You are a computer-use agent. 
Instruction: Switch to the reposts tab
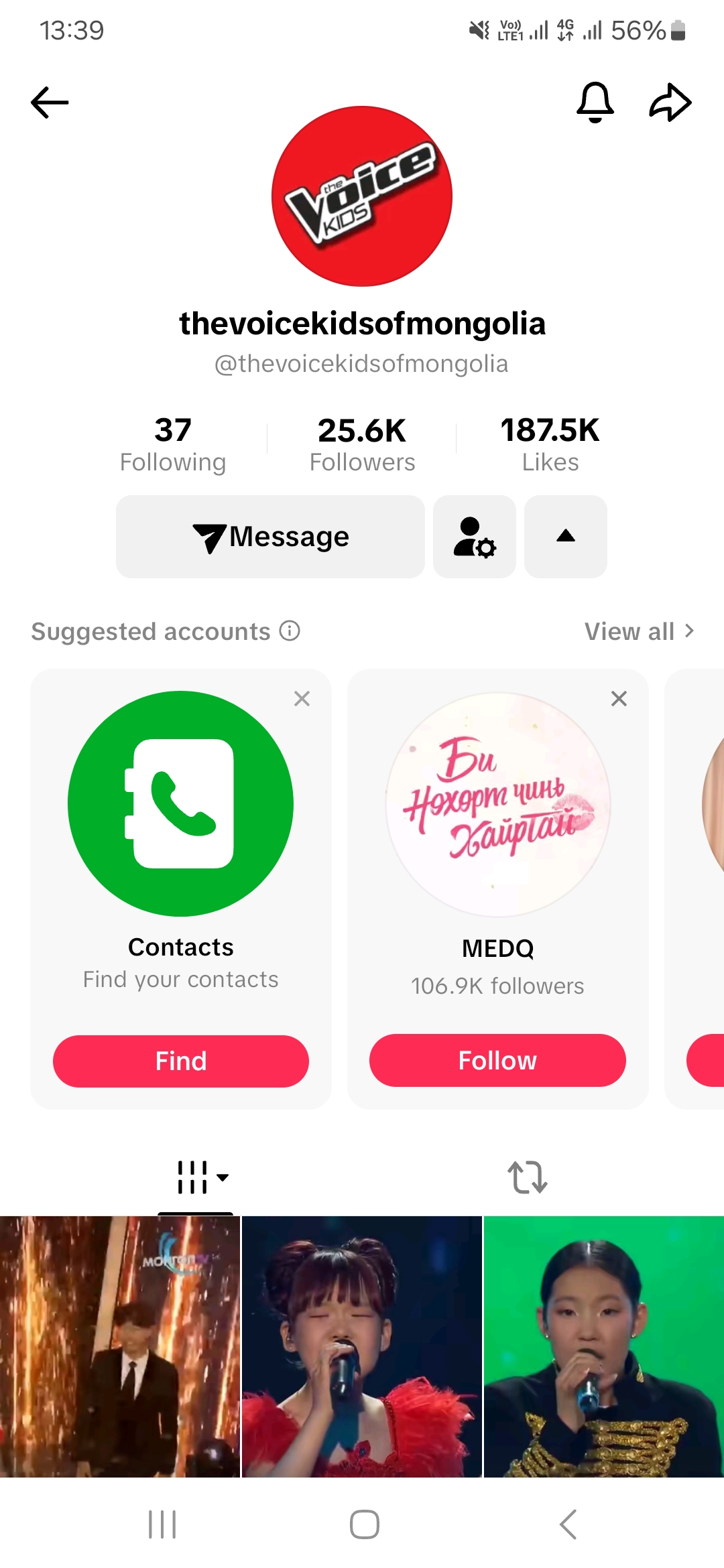[528, 1177]
